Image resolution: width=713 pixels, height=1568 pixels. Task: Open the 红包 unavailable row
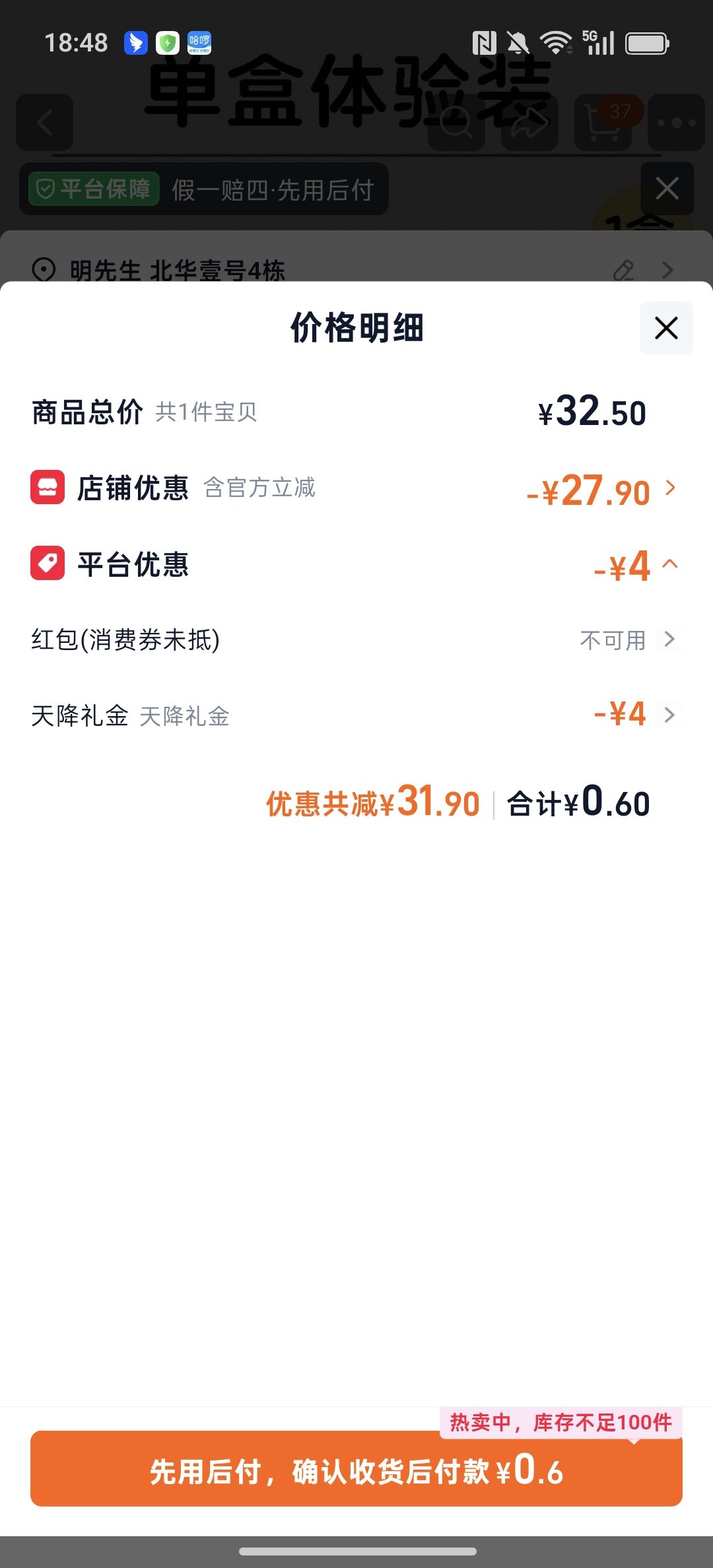[x=356, y=639]
